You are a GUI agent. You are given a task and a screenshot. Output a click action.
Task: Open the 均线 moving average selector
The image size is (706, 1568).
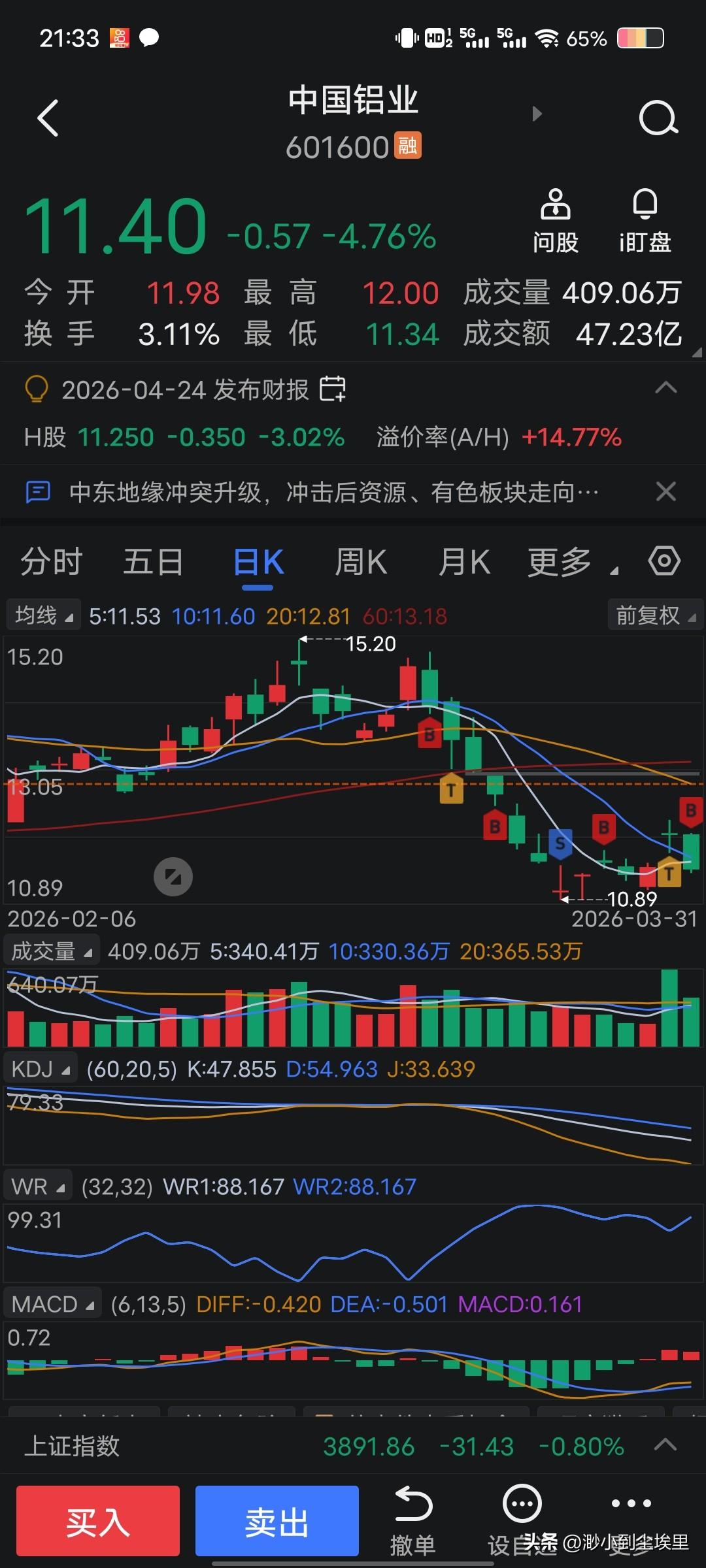pyautogui.click(x=42, y=614)
